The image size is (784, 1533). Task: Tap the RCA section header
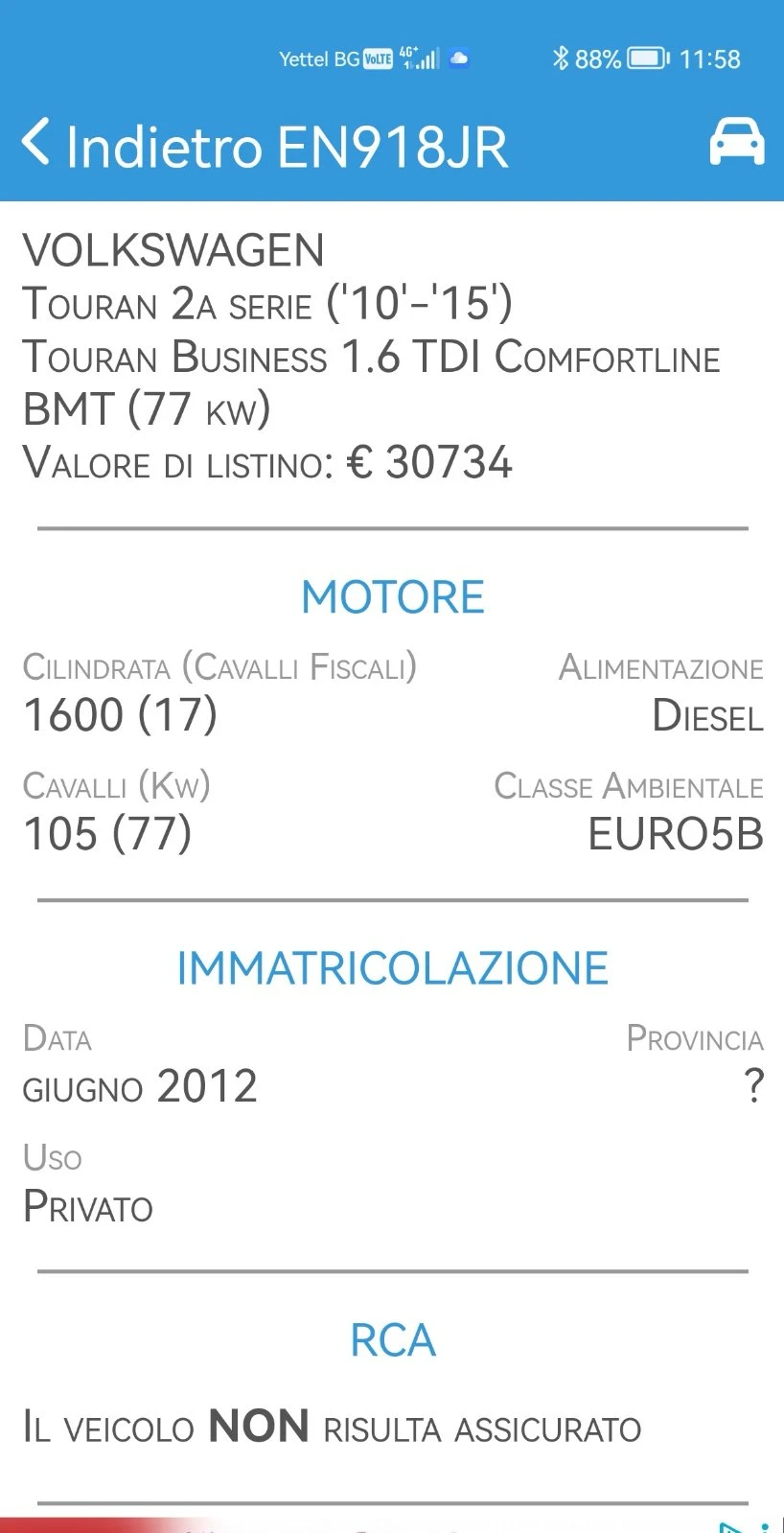click(x=392, y=1338)
